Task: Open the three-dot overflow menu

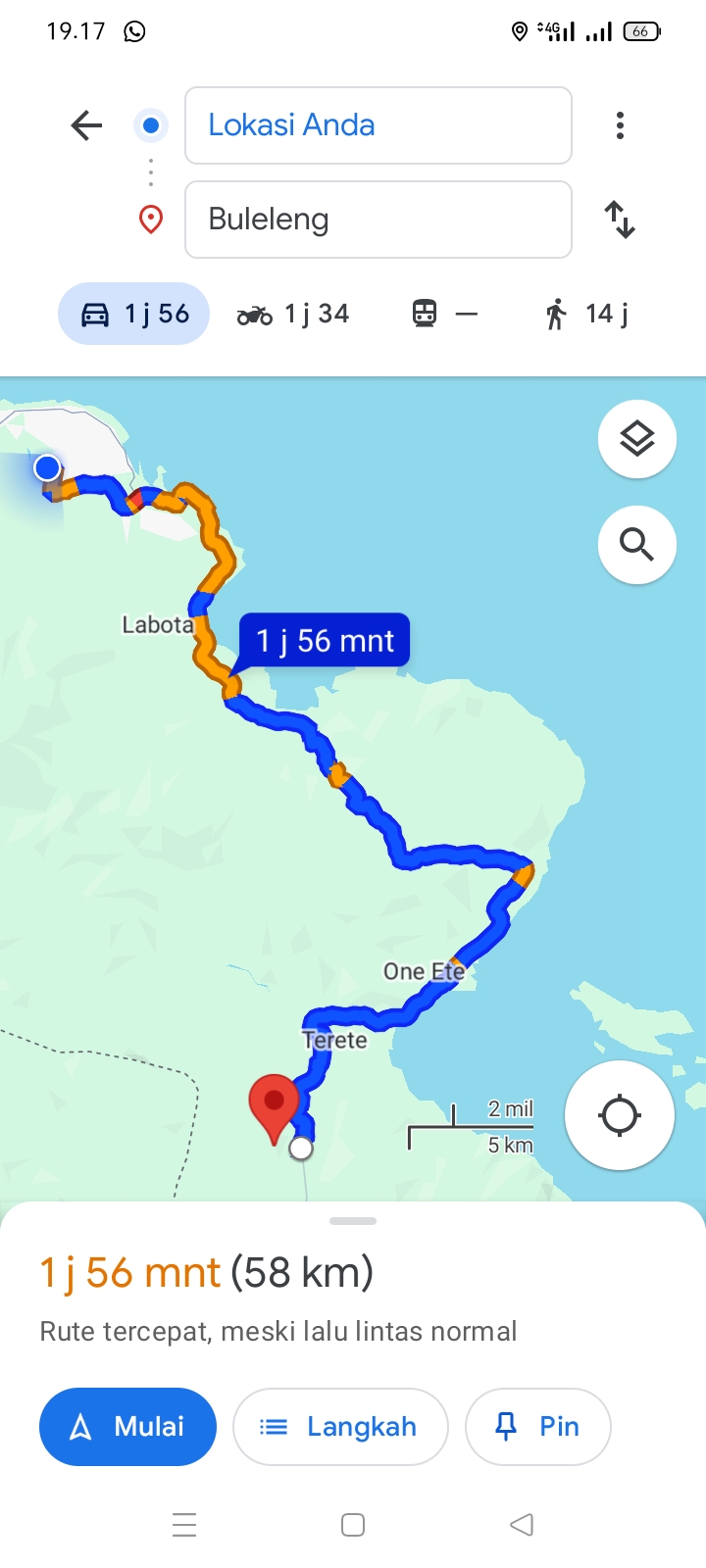Action: pyautogui.click(x=620, y=125)
